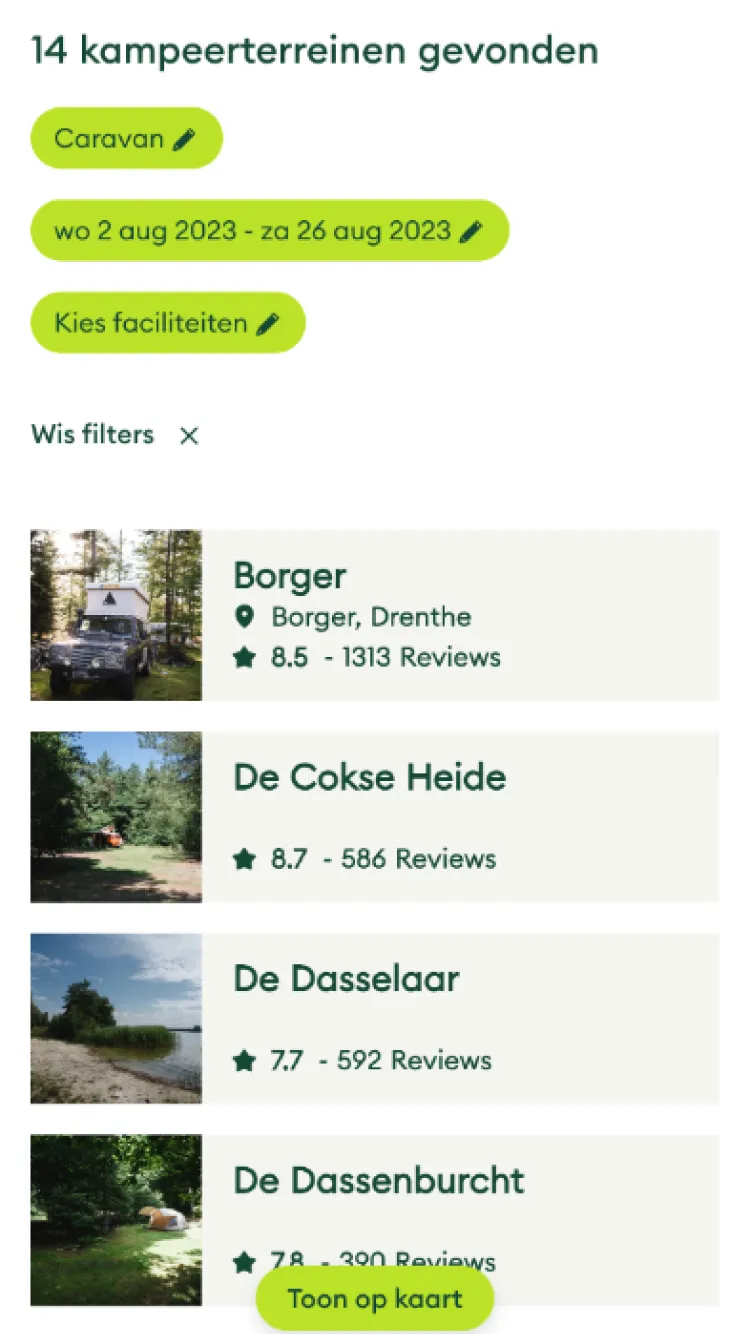The image size is (750, 1334).
Task: Click the star icon beside De Dasselaar's 7.7 score
Action: tap(243, 1059)
